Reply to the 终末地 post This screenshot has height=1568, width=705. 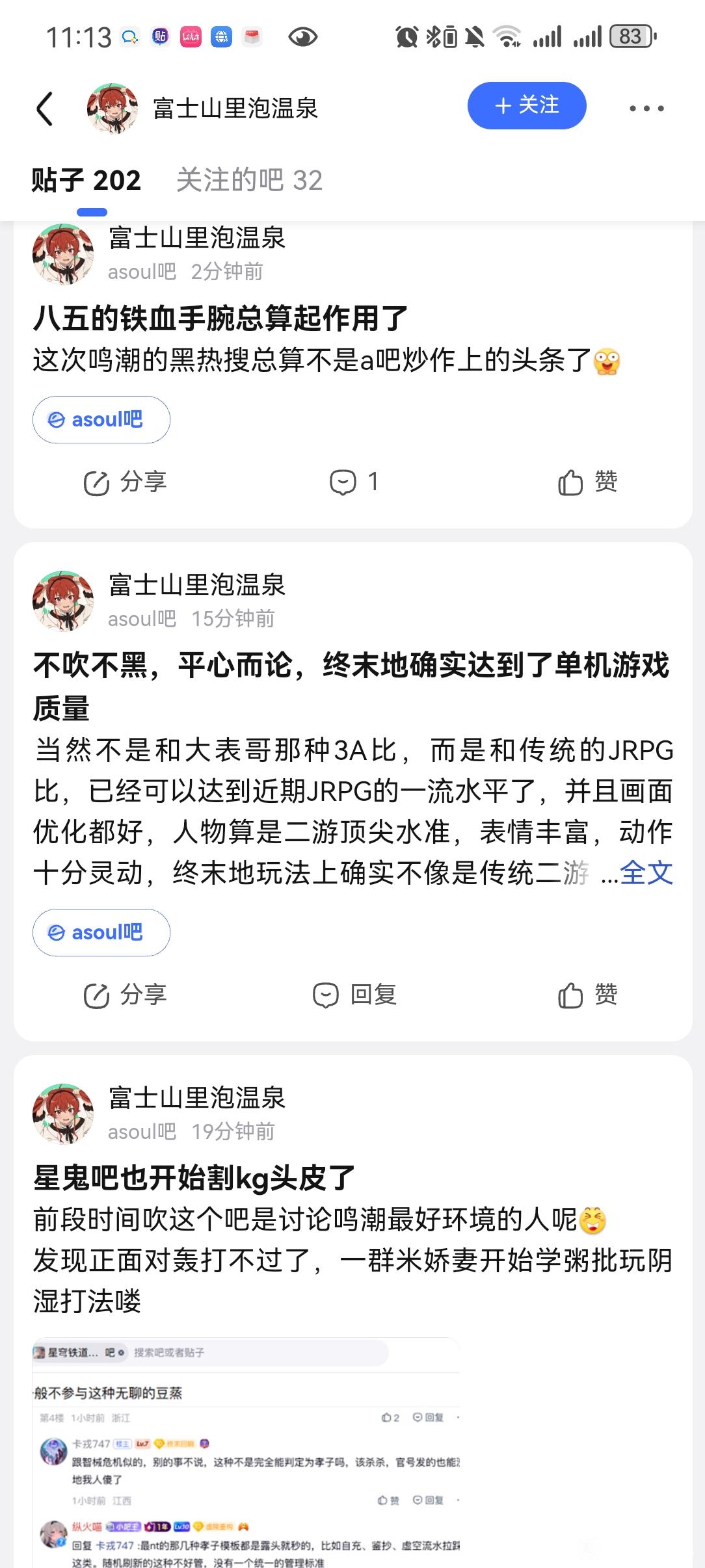[354, 995]
